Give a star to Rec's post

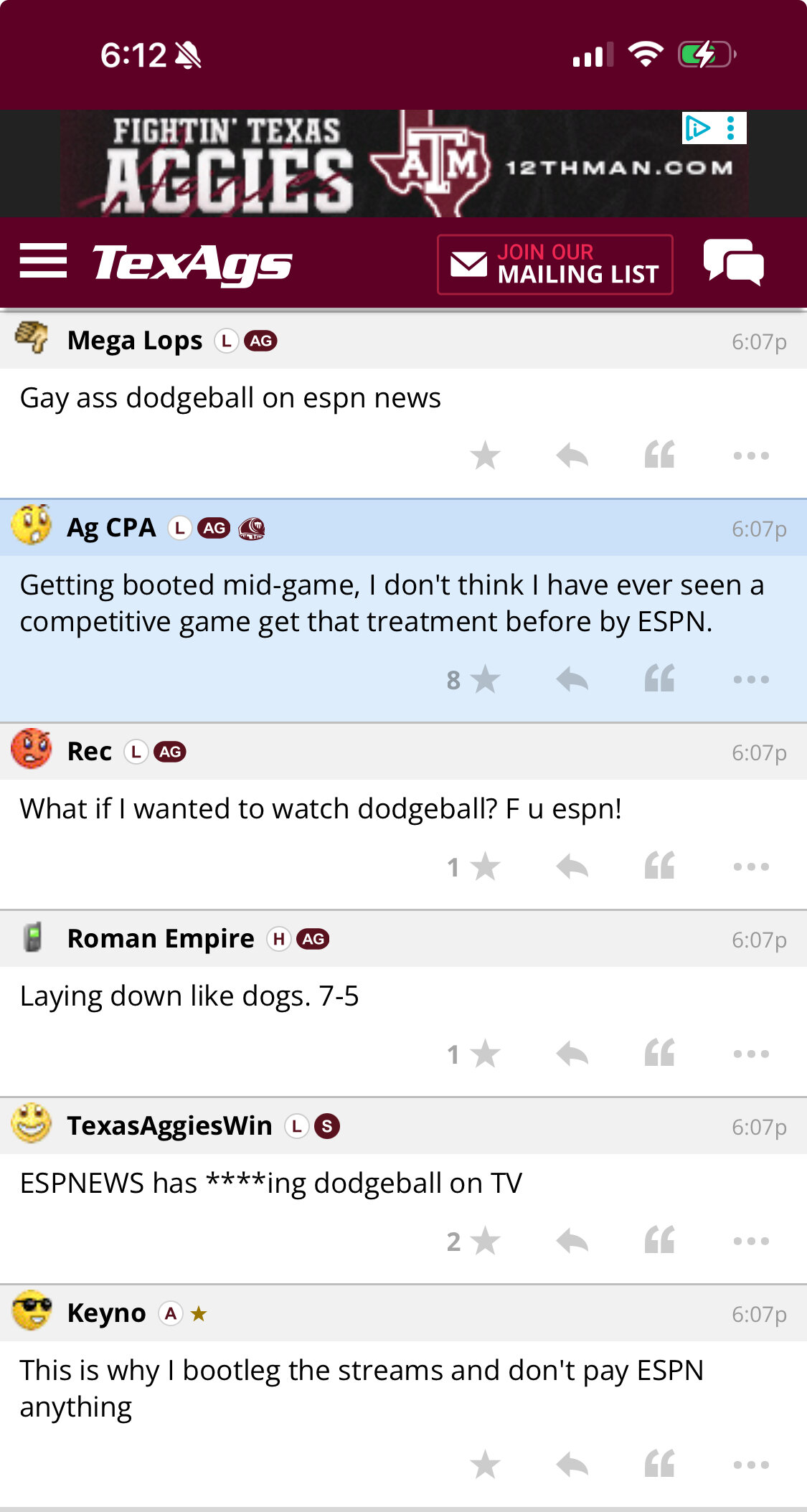[485, 866]
